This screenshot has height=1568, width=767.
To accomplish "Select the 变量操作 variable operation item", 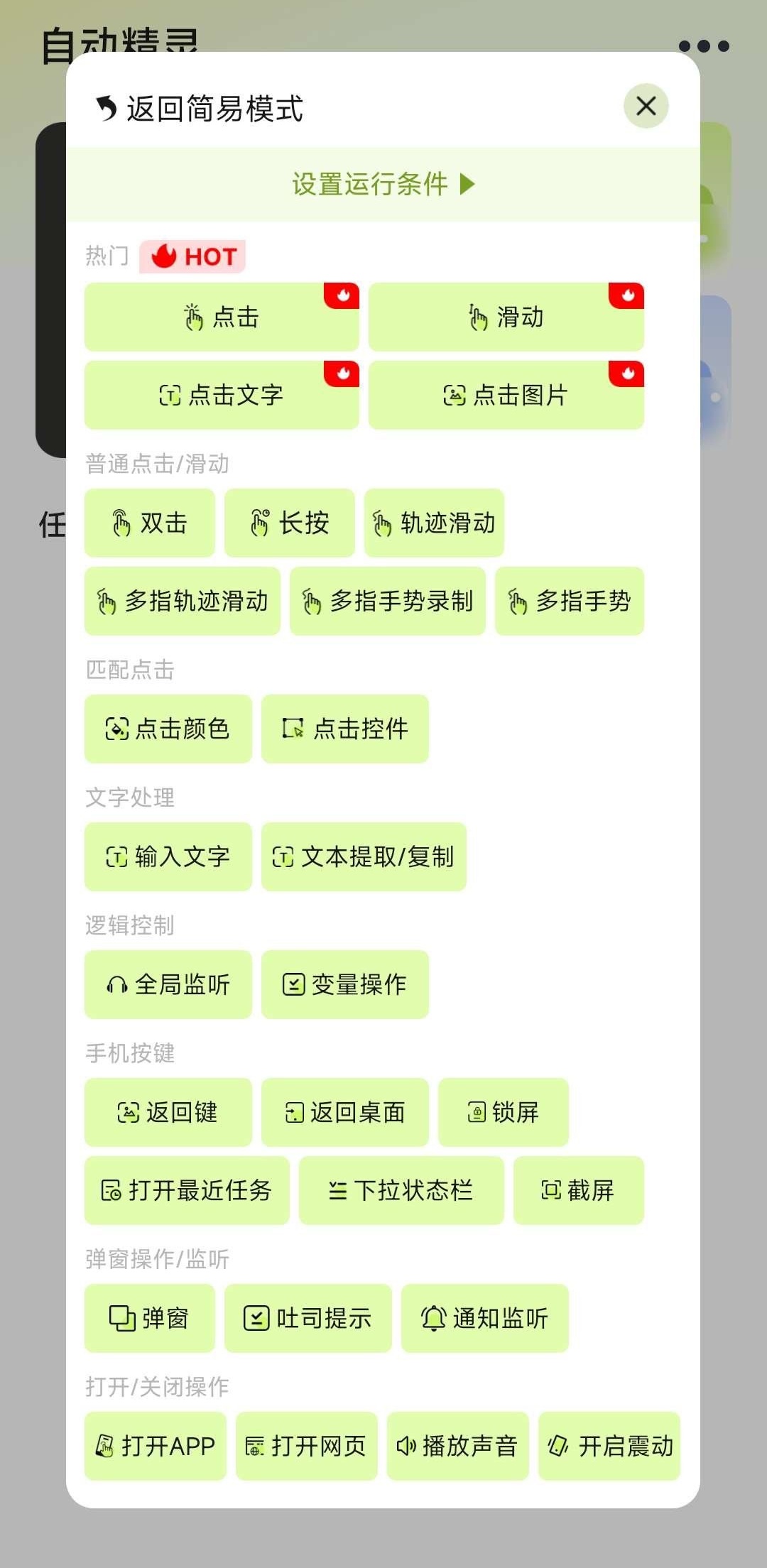I will pyautogui.click(x=344, y=985).
